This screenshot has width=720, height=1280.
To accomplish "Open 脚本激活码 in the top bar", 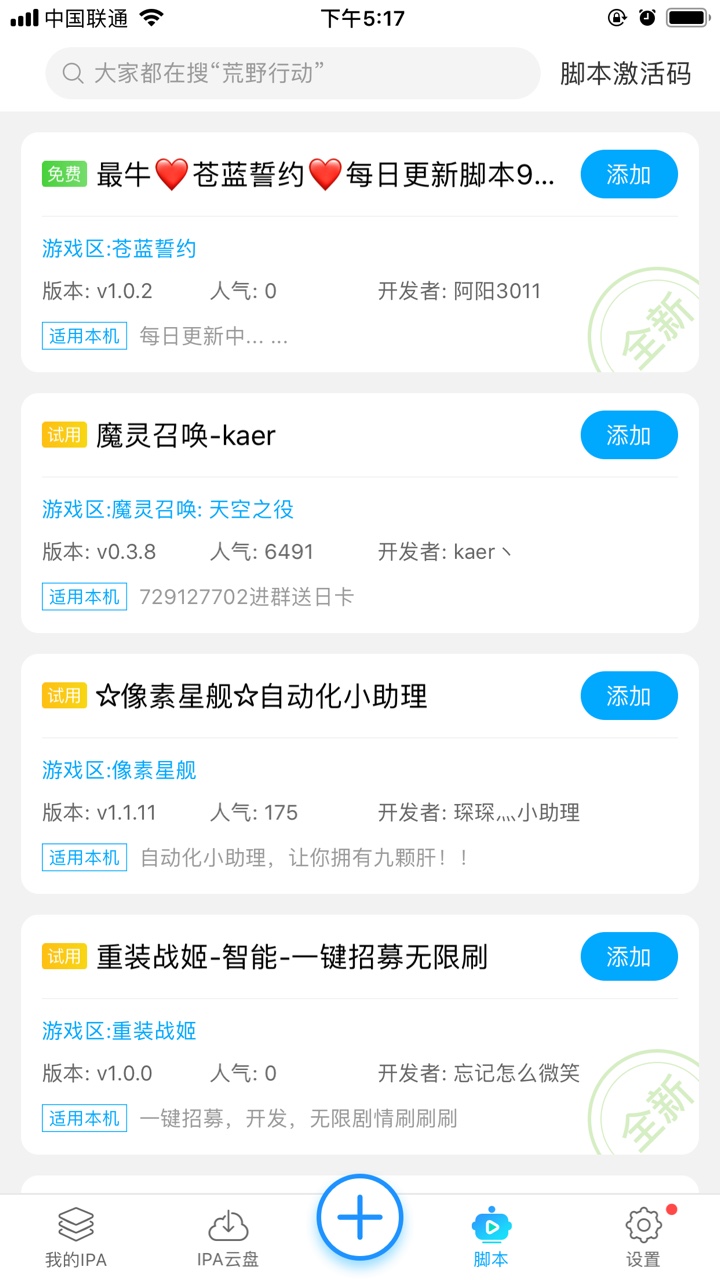I will pyautogui.click(x=625, y=73).
